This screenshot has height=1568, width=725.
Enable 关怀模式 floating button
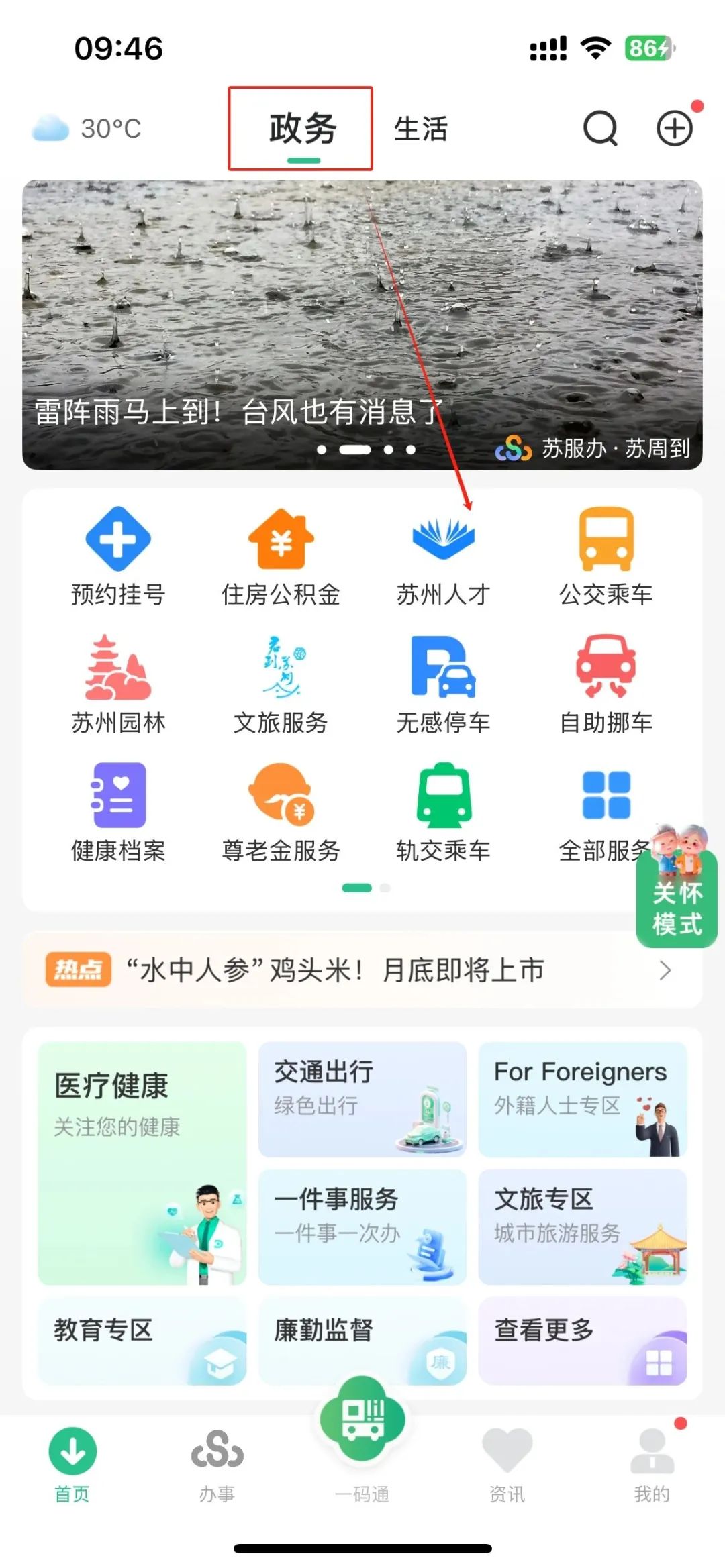pos(677,899)
